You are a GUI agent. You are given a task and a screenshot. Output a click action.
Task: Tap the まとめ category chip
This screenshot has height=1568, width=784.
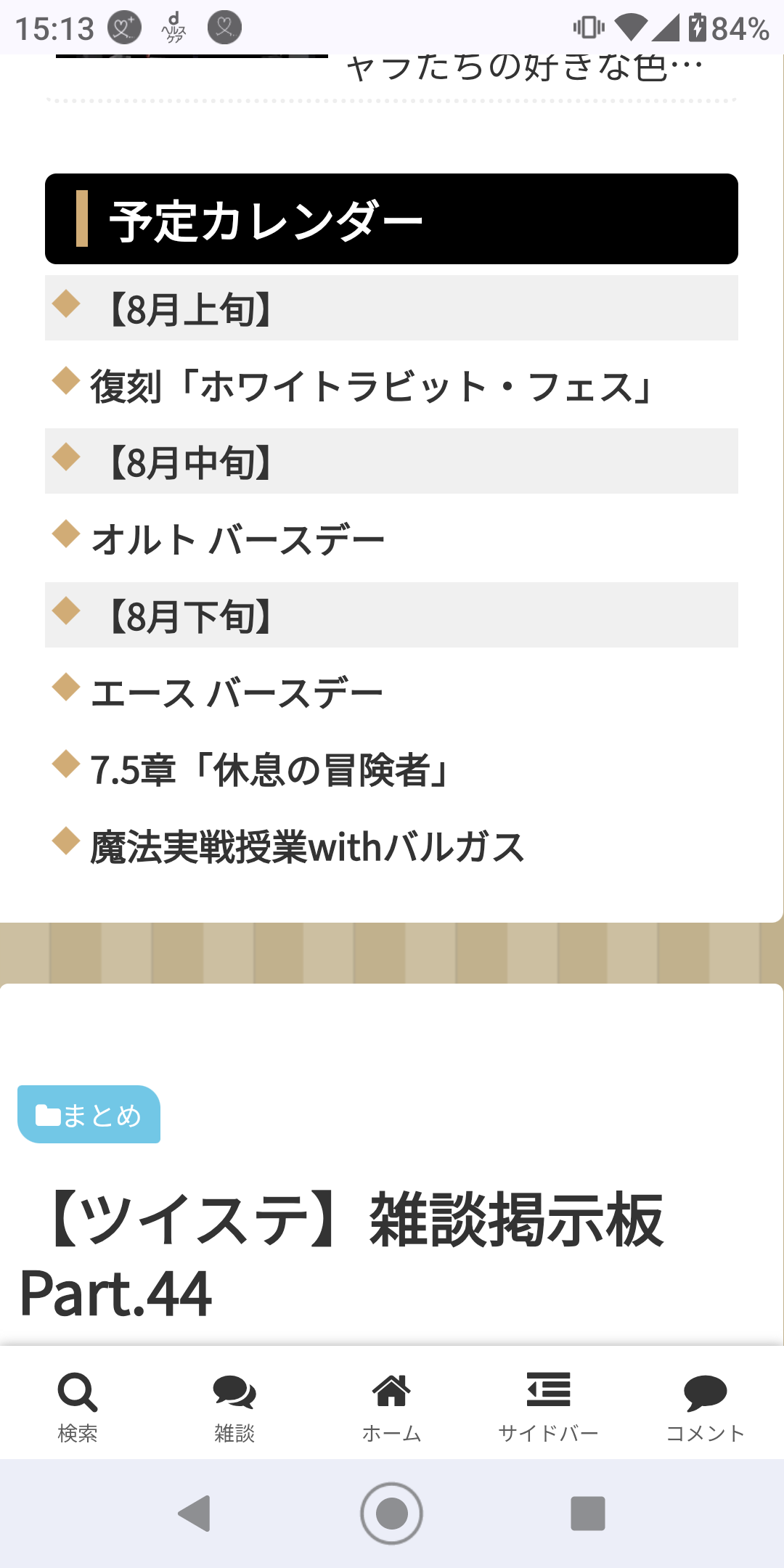[x=89, y=1114]
